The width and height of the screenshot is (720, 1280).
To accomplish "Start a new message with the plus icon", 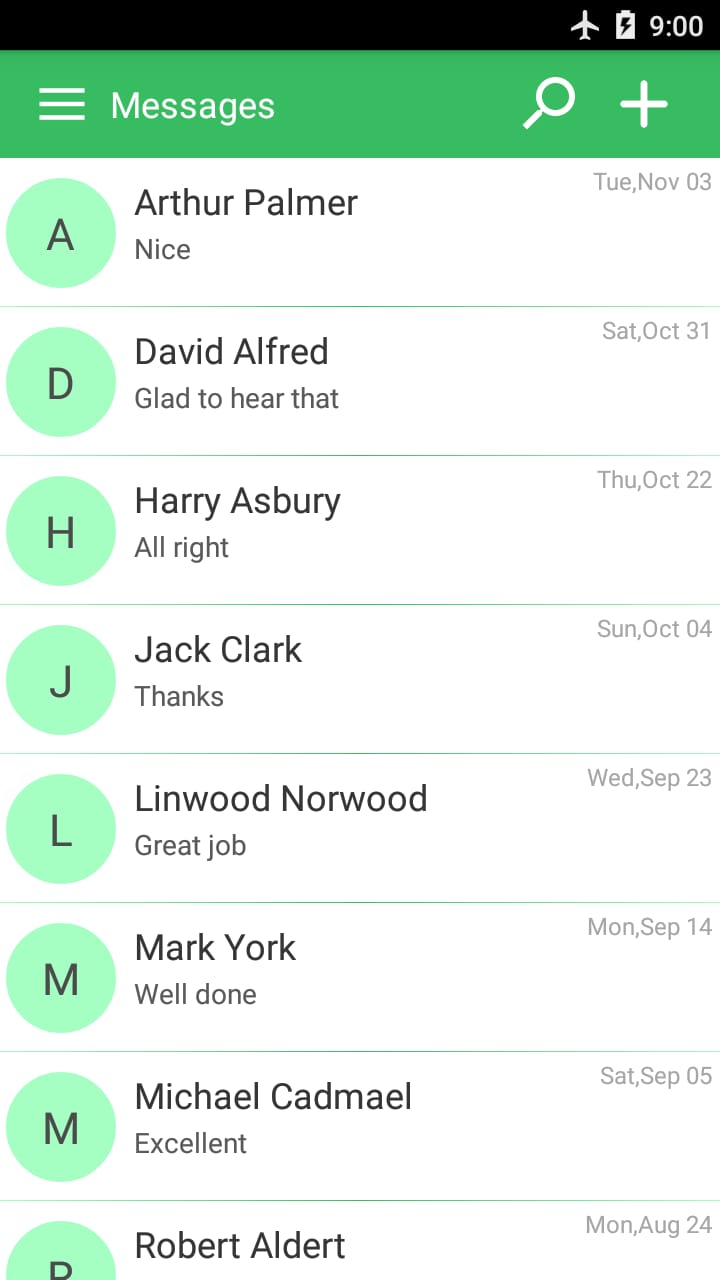I will 643,103.
